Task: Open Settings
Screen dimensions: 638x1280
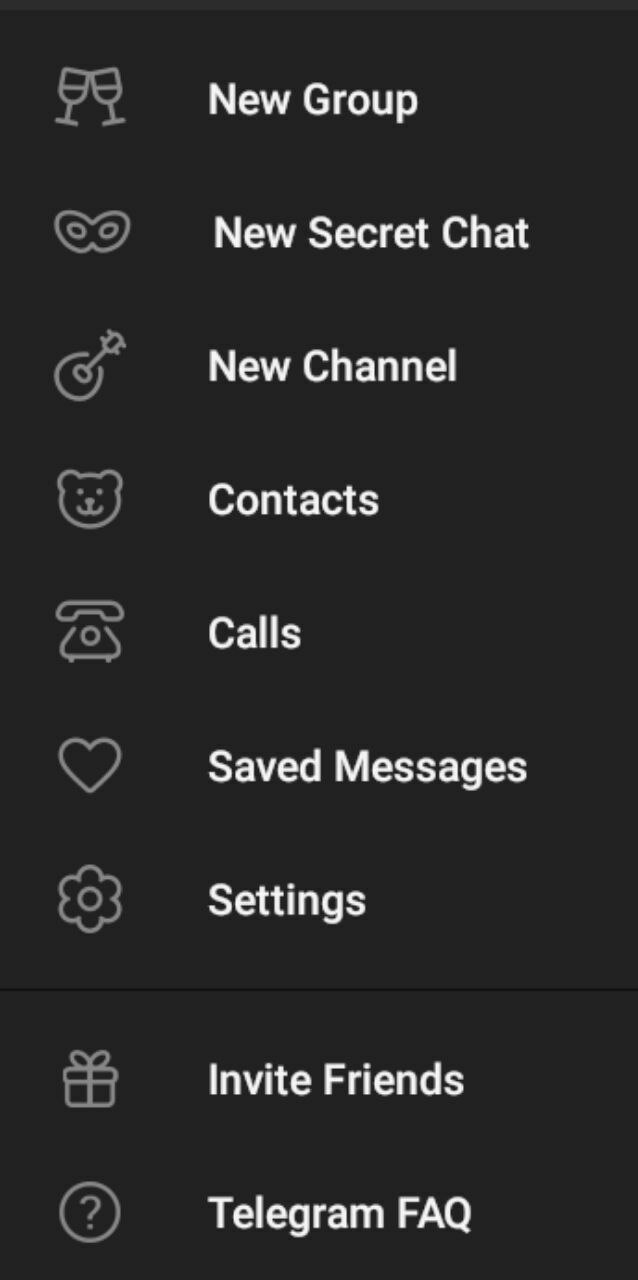Action: 319,900
